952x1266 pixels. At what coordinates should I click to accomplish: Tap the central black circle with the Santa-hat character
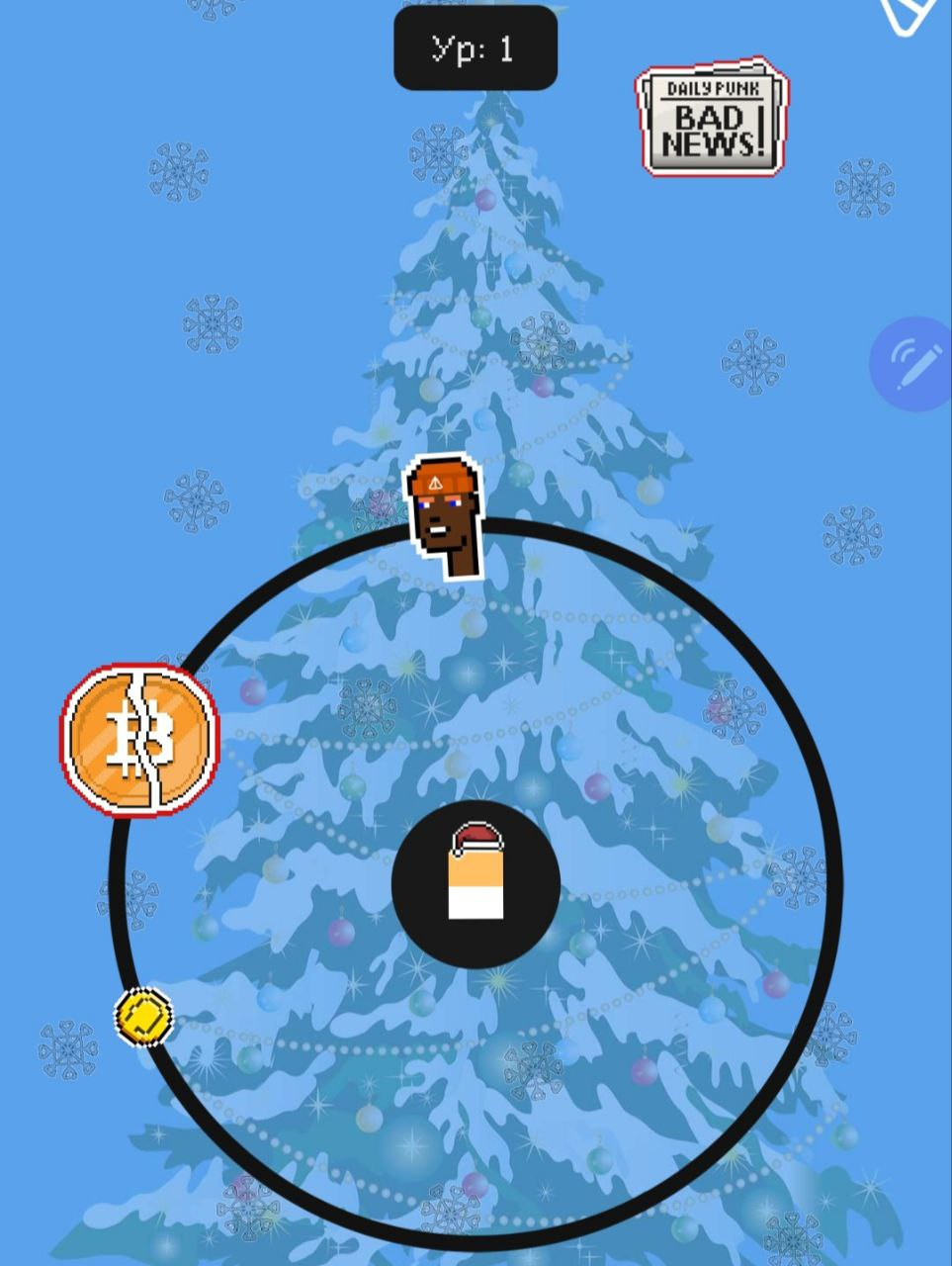tap(476, 883)
